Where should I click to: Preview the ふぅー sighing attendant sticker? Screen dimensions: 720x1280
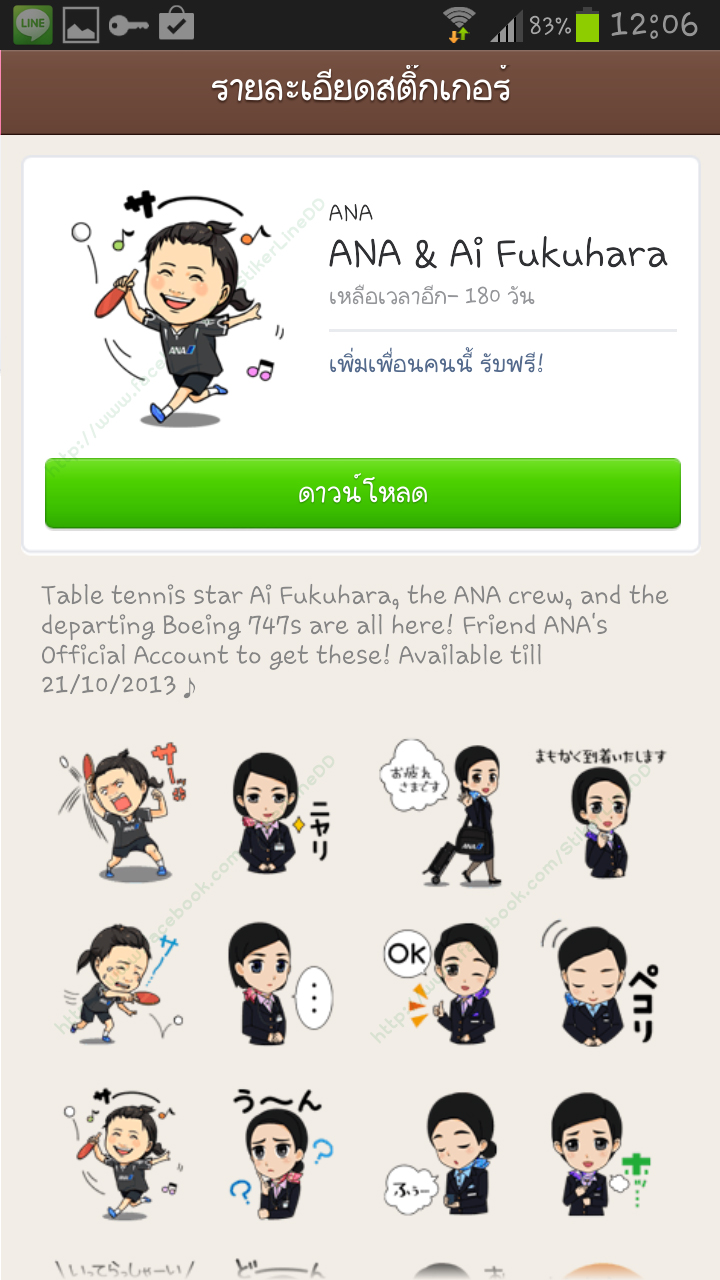point(443,1150)
